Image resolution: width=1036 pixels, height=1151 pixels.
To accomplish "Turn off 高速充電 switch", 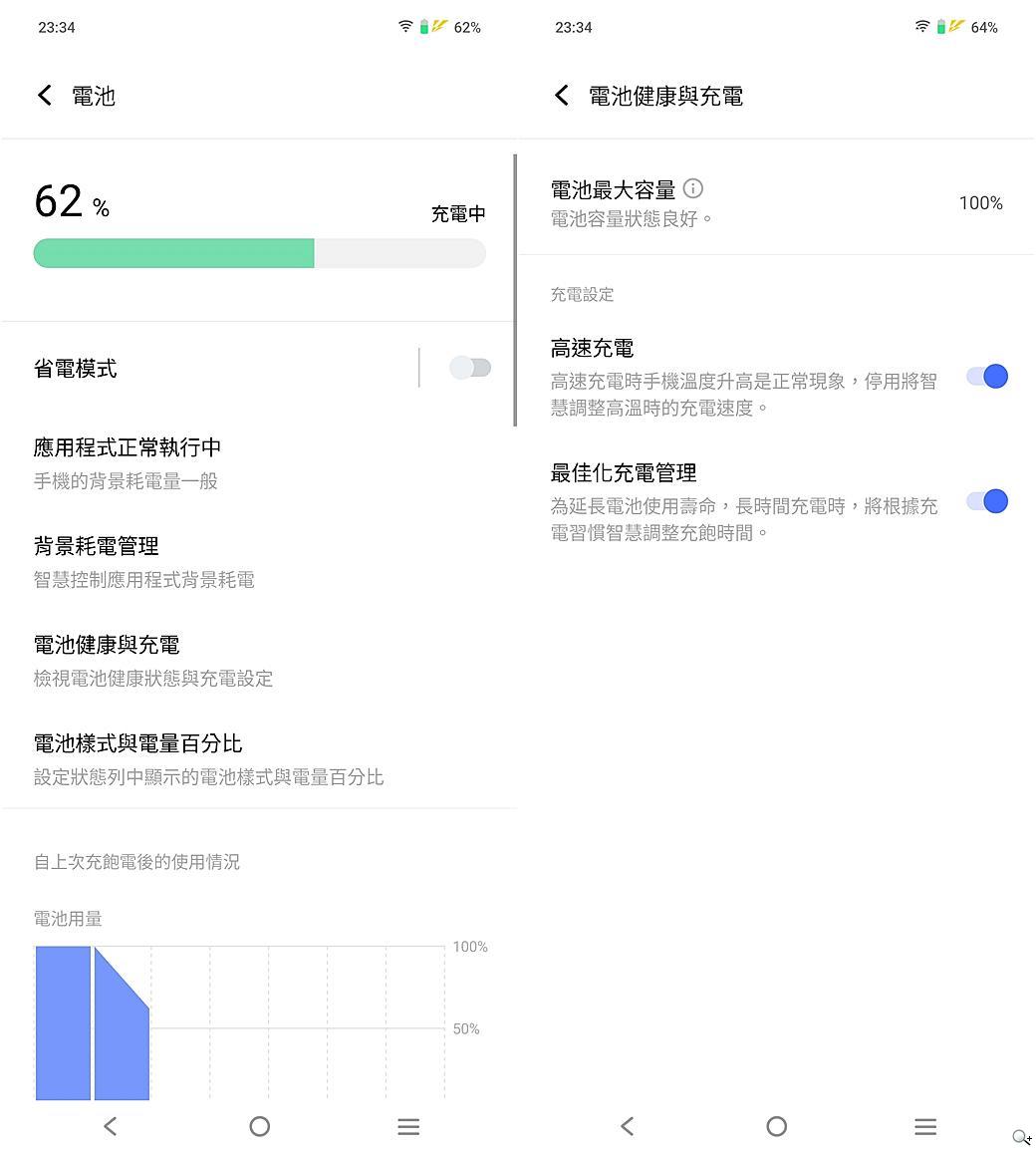I will [987, 377].
